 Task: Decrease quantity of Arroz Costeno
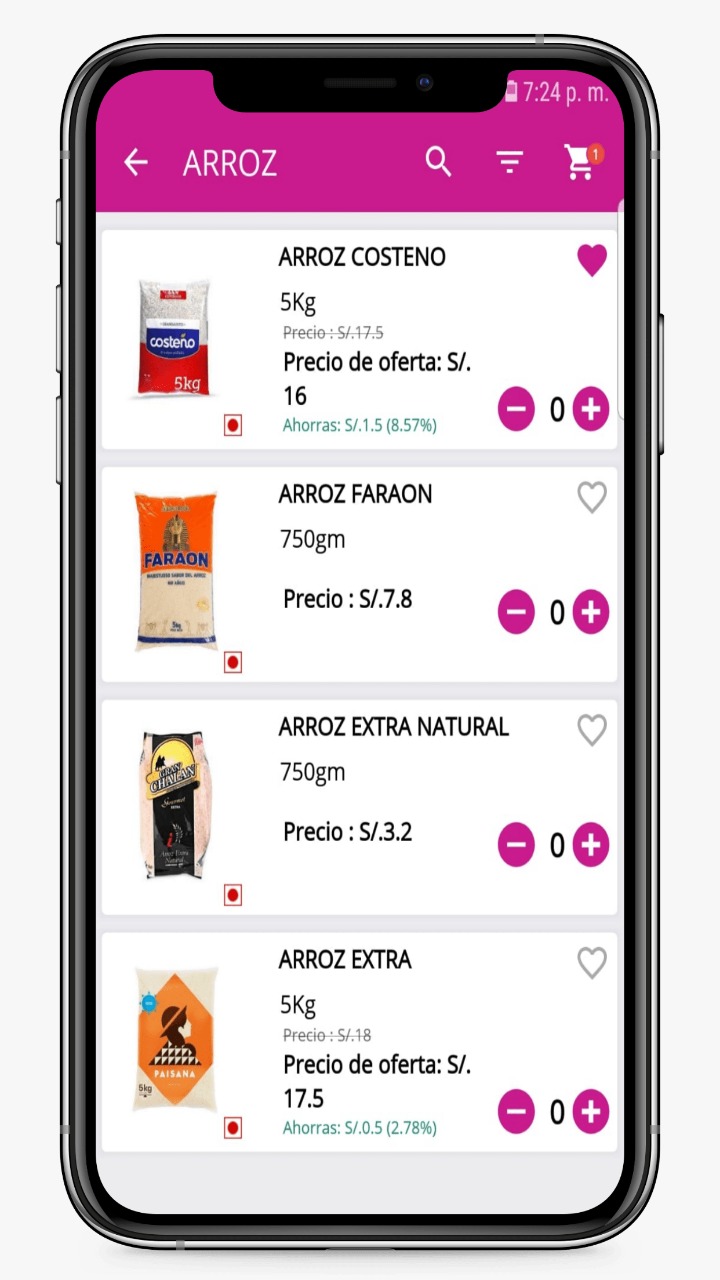pyautogui.click(x=516, y=409)
